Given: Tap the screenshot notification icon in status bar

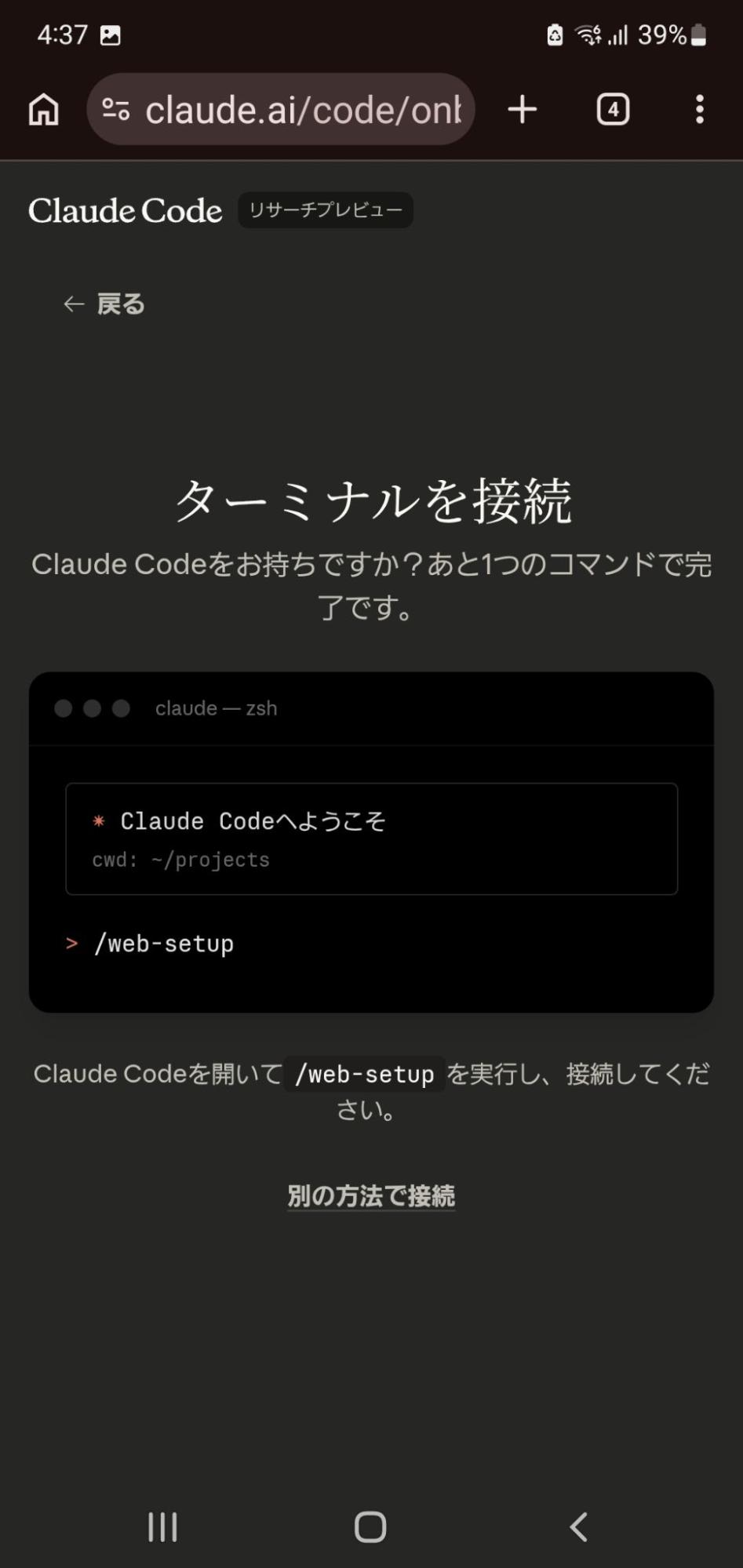Looking at the screenshot, I should [110, 35].
